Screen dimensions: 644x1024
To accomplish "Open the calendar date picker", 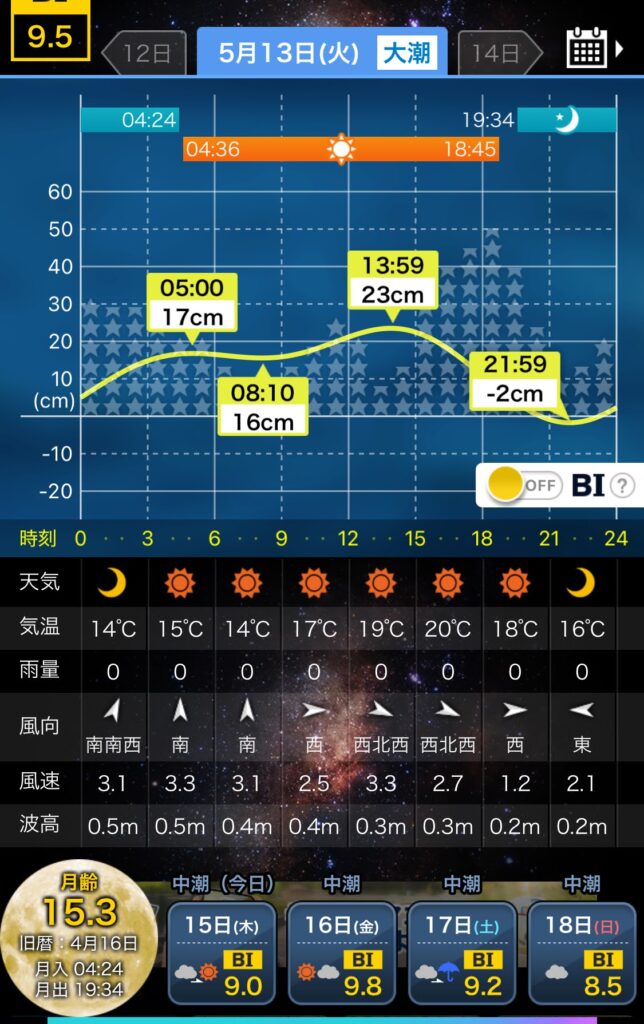I will coord(588,48).
